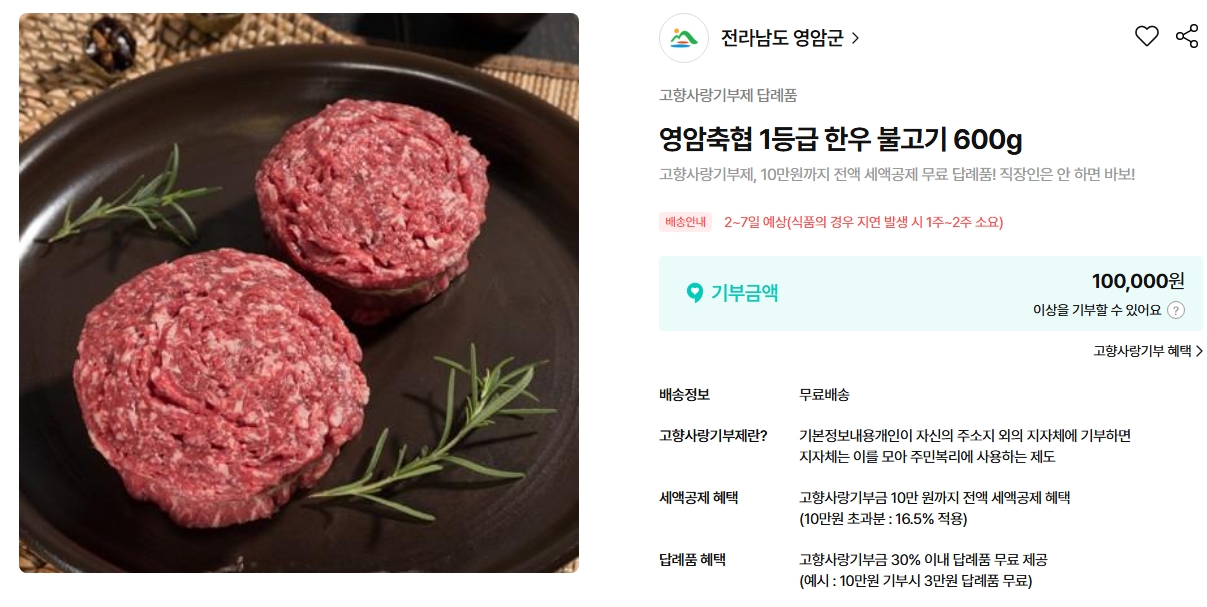Open the 전라남도 영암군 region page

(x=789, y=38)
